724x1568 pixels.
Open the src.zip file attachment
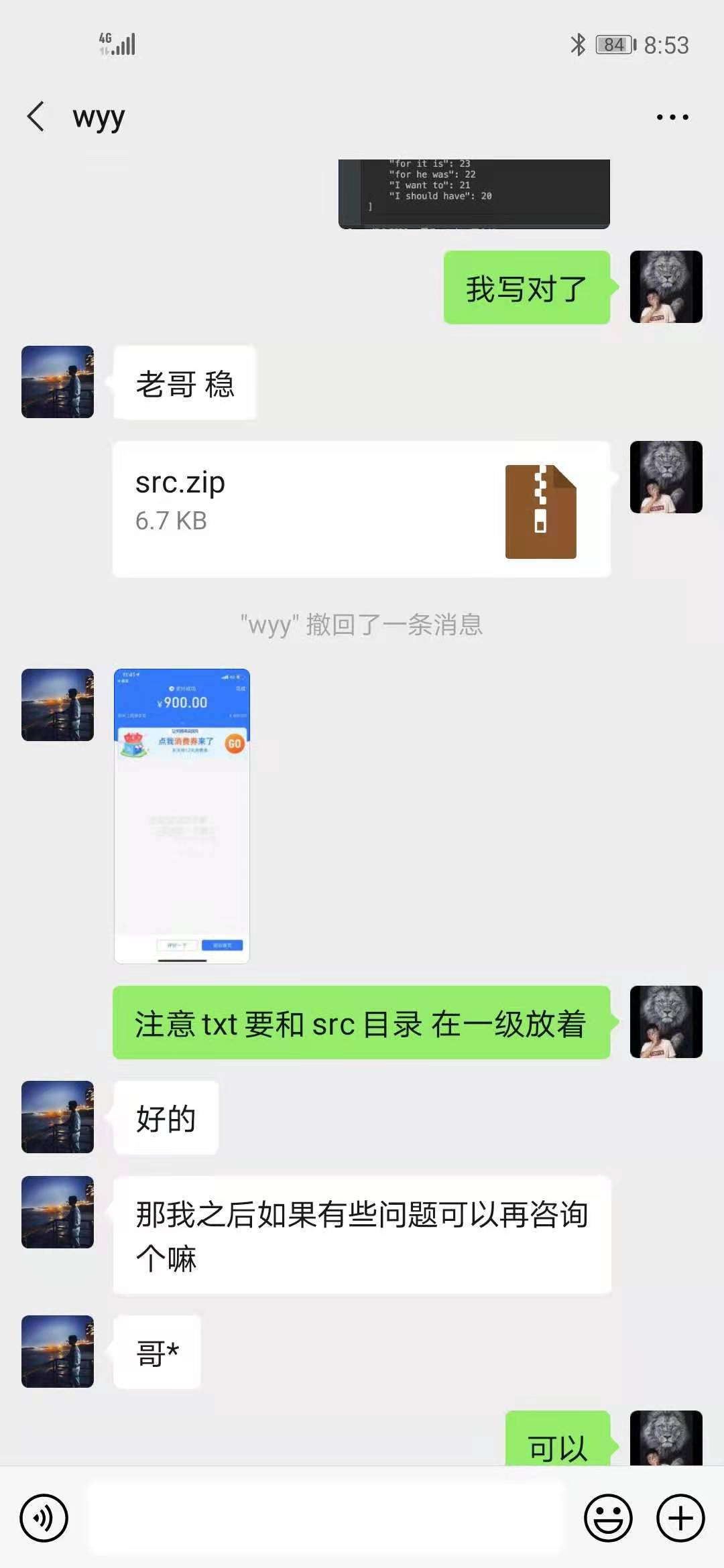[x=361, y=509]
